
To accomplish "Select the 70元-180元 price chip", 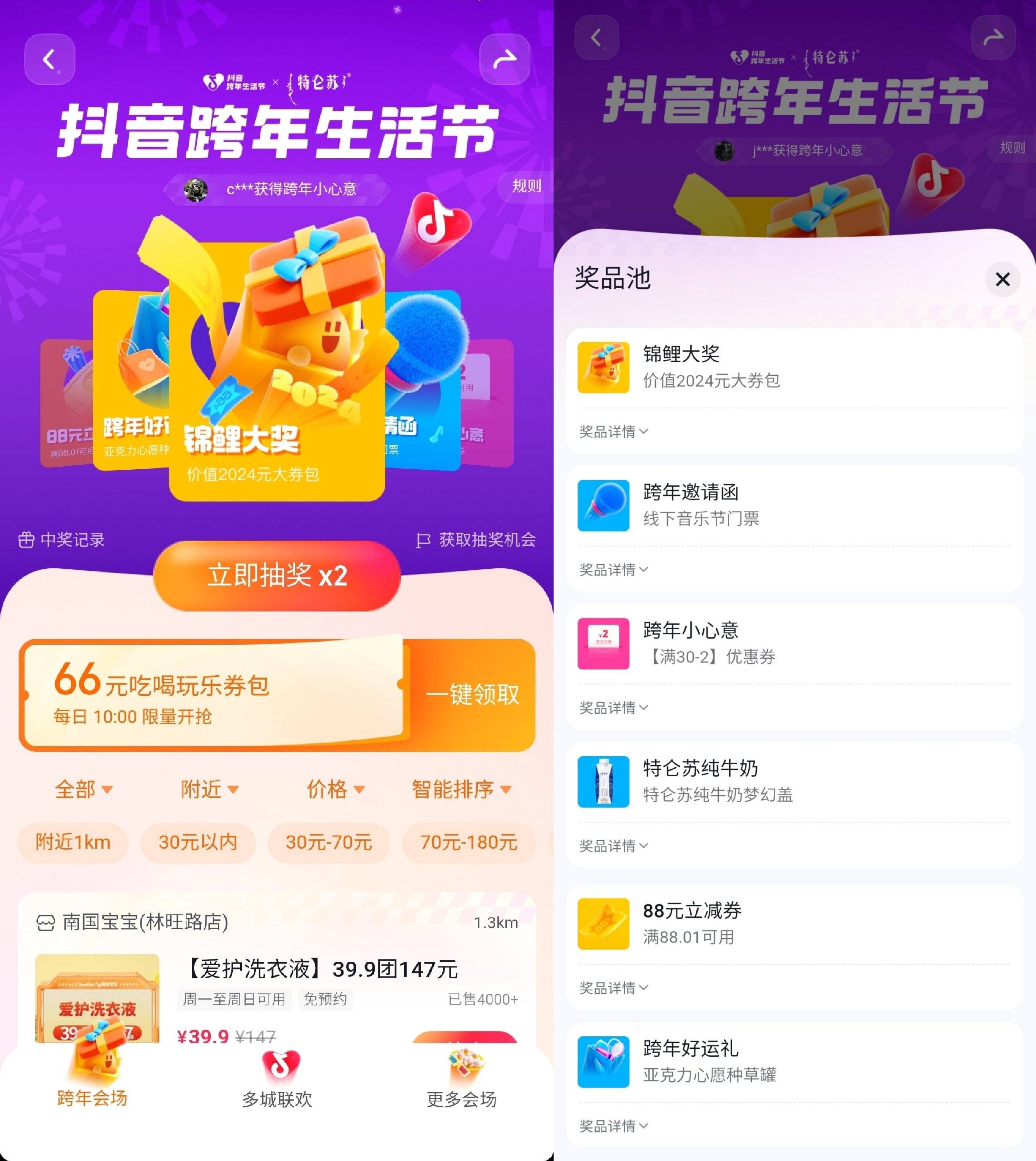I will pyautogui.click(x=468, y=842).
